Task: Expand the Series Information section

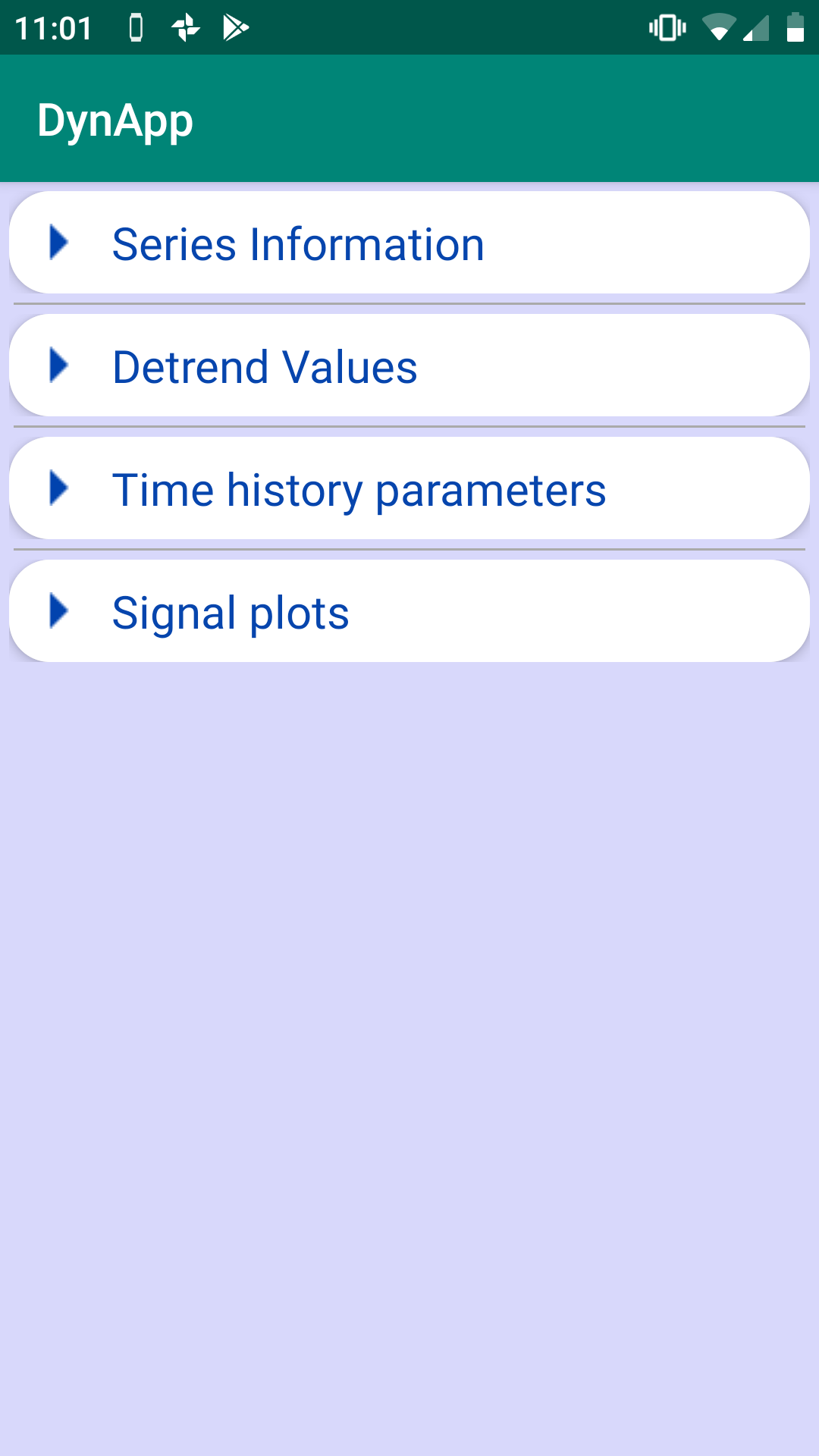Action: coord(409,243)
